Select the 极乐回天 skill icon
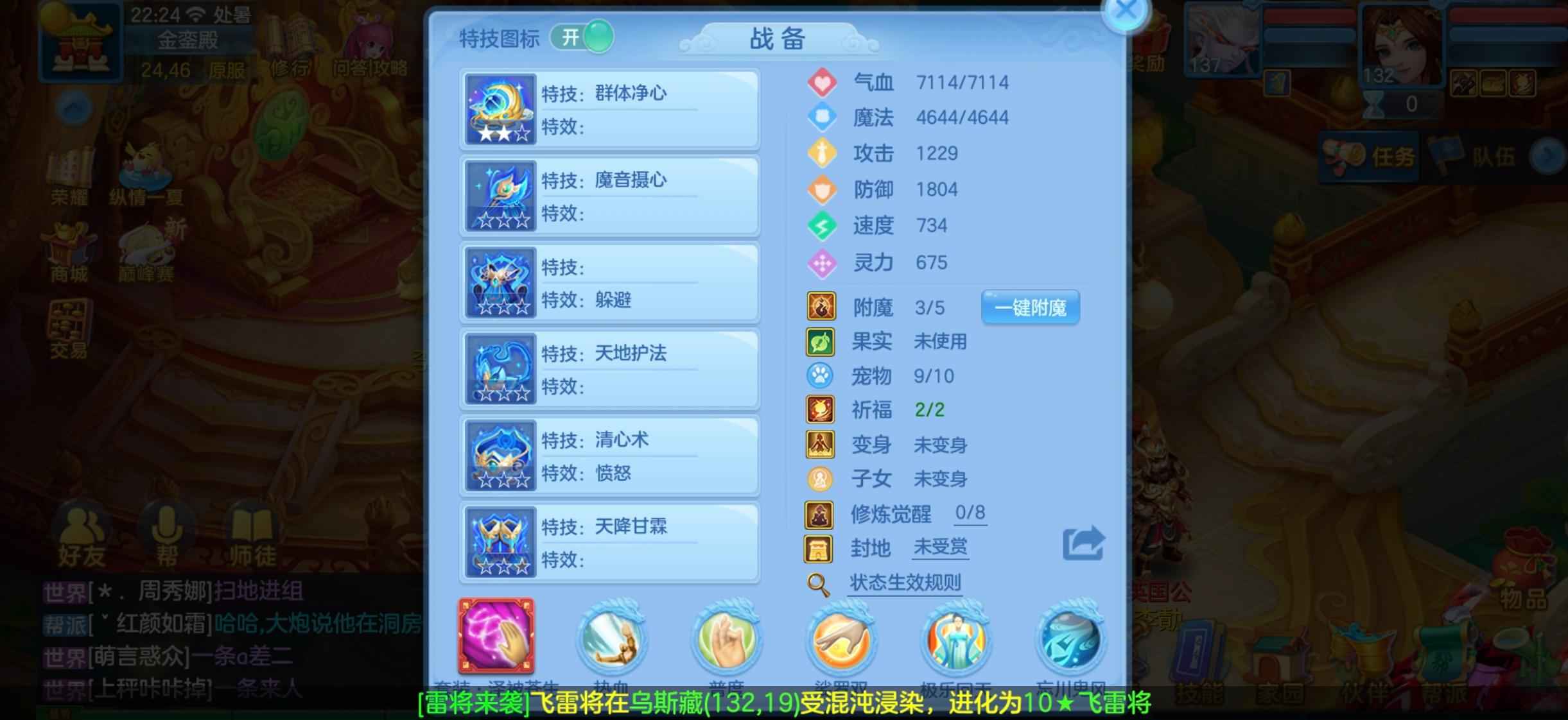The width and height of the screenshot is (1568, 720). [x=955, y=639]
